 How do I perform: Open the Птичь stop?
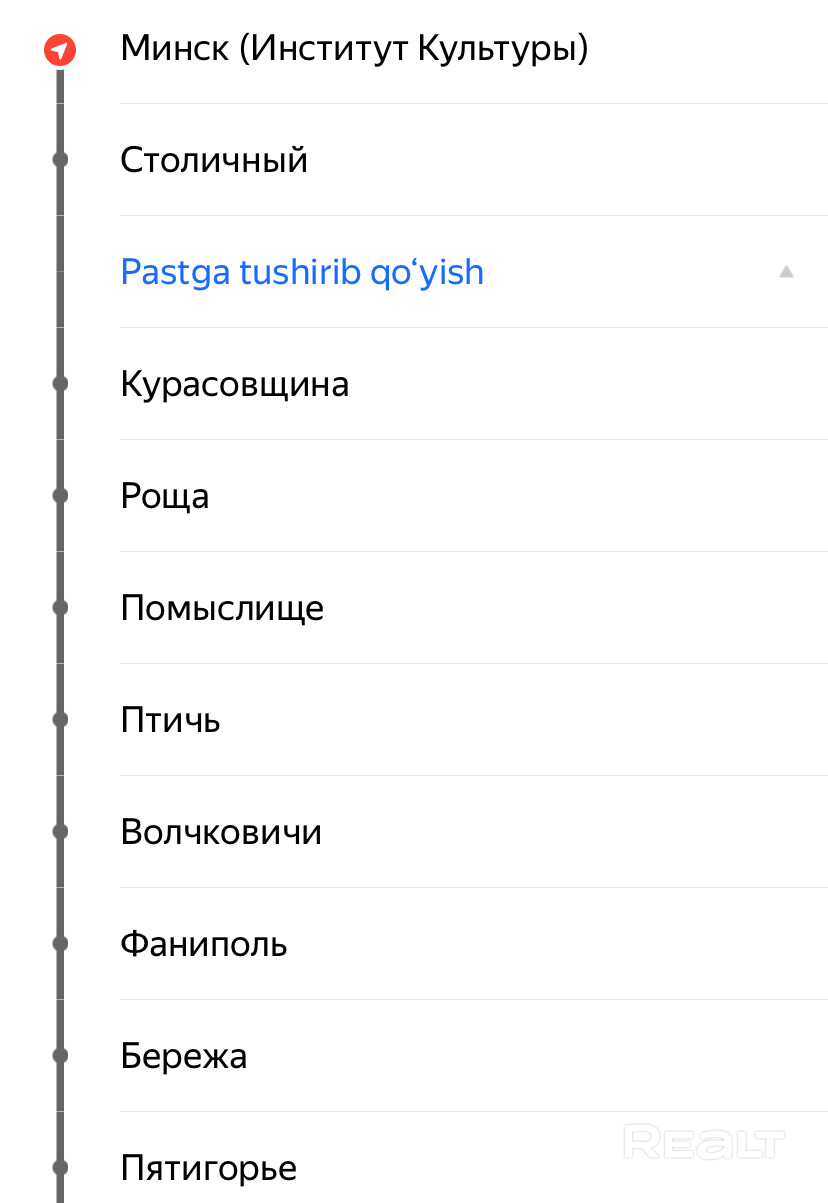click(171, 720)
